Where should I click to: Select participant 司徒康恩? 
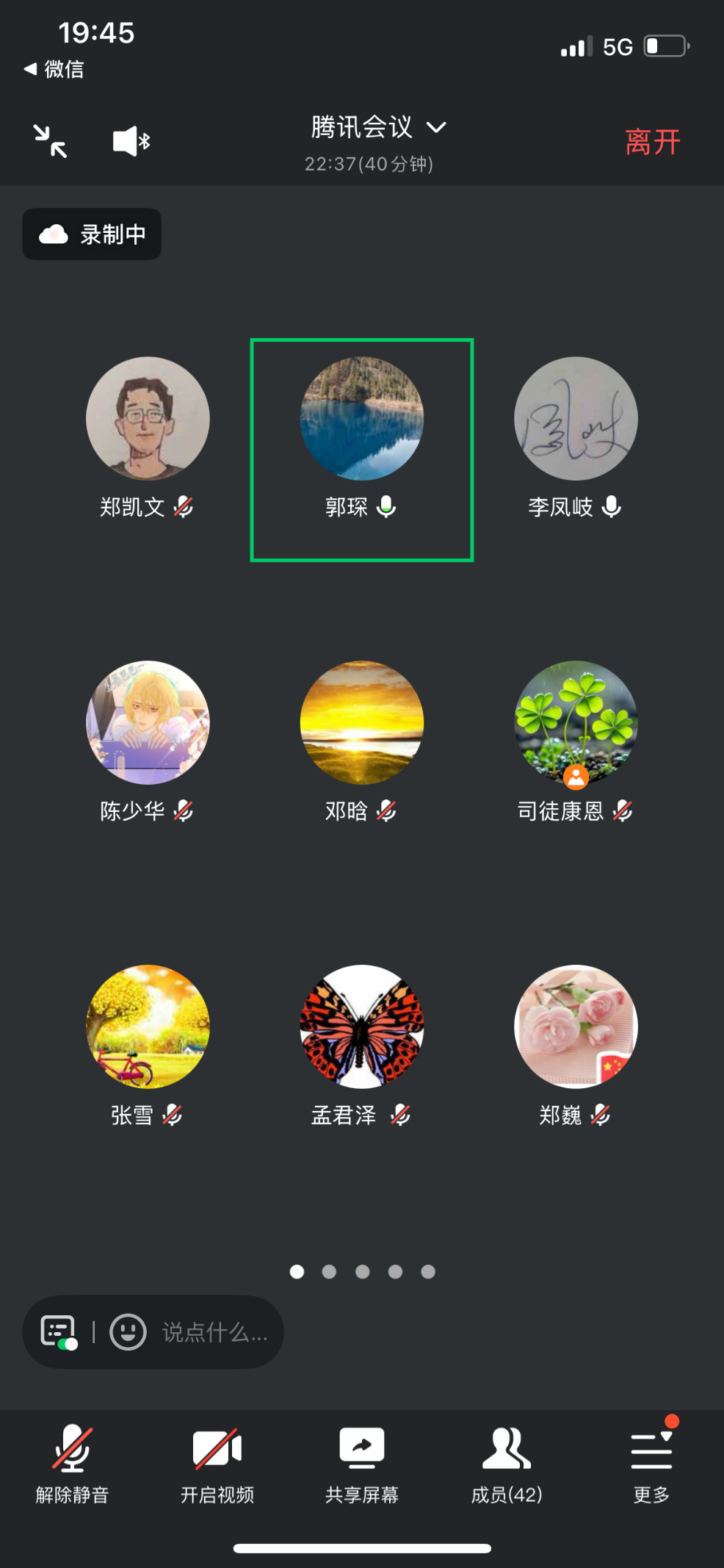(576, 723)
